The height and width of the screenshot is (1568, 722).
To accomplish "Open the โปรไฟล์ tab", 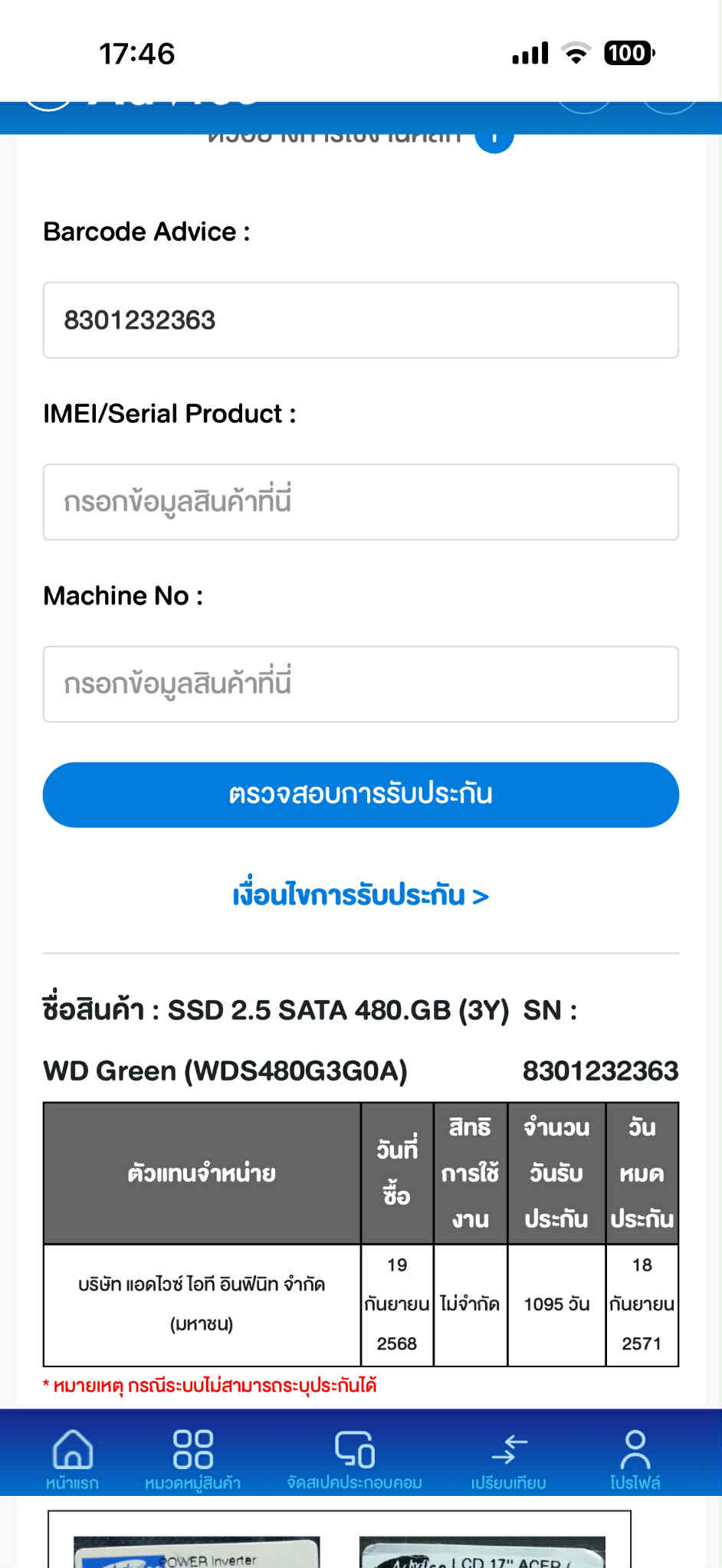I will 635,1458.
